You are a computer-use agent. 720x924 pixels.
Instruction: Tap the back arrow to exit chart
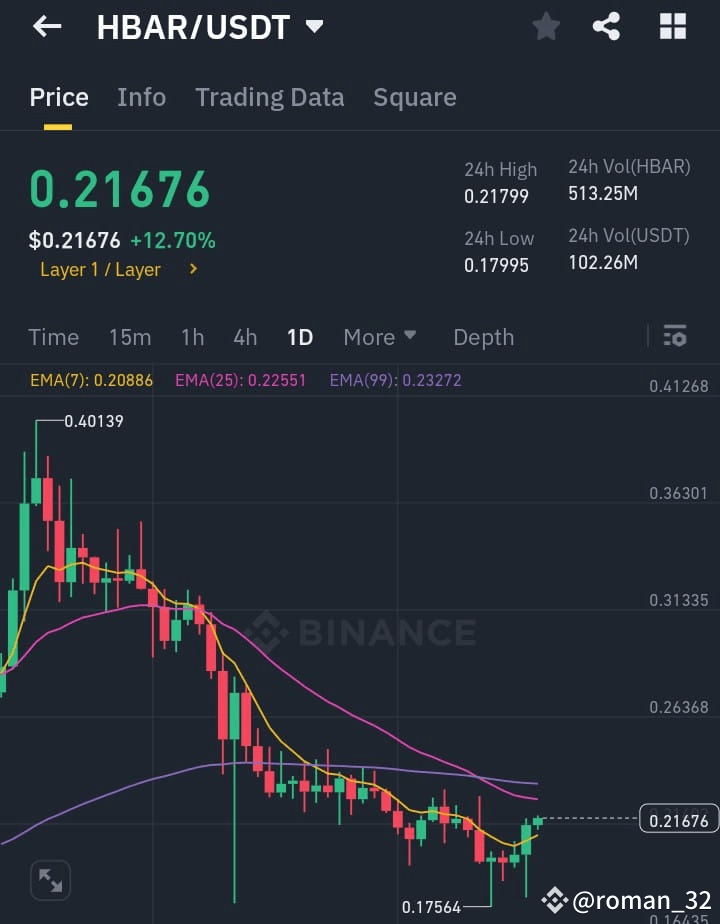pyautogui.click(x=47, y=26)
